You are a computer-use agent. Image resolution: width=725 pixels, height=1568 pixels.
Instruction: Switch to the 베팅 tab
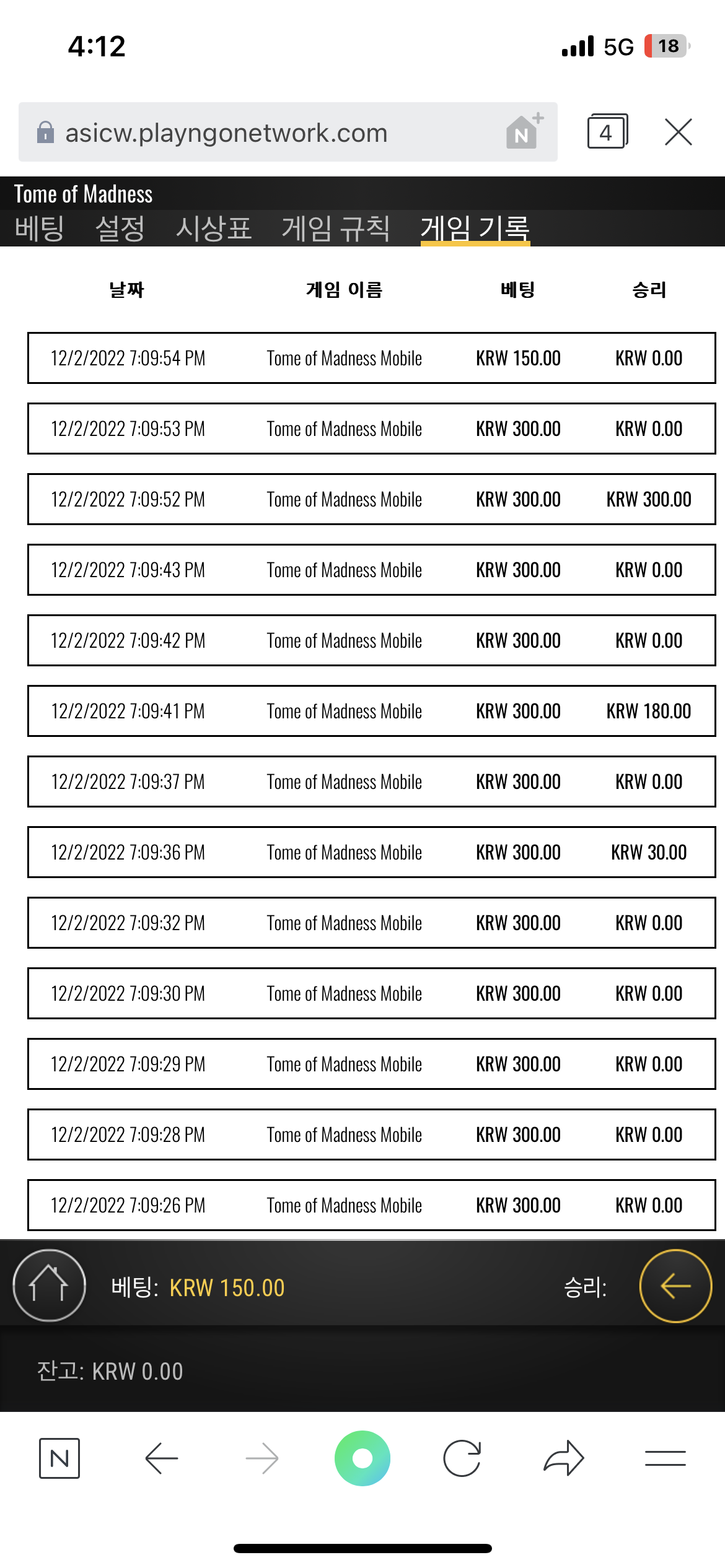click(40, 229)
